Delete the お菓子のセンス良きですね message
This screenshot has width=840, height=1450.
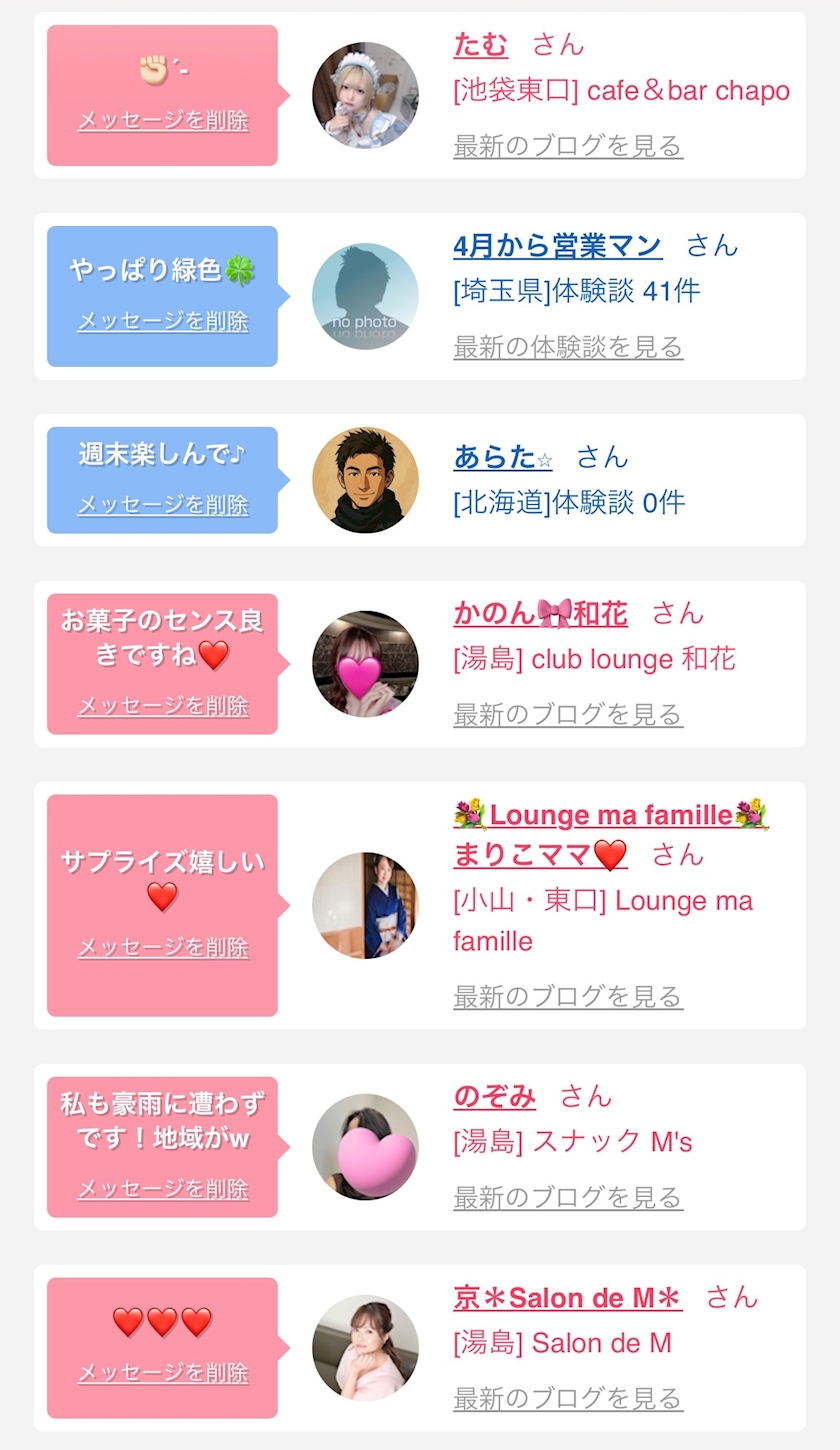163,706
